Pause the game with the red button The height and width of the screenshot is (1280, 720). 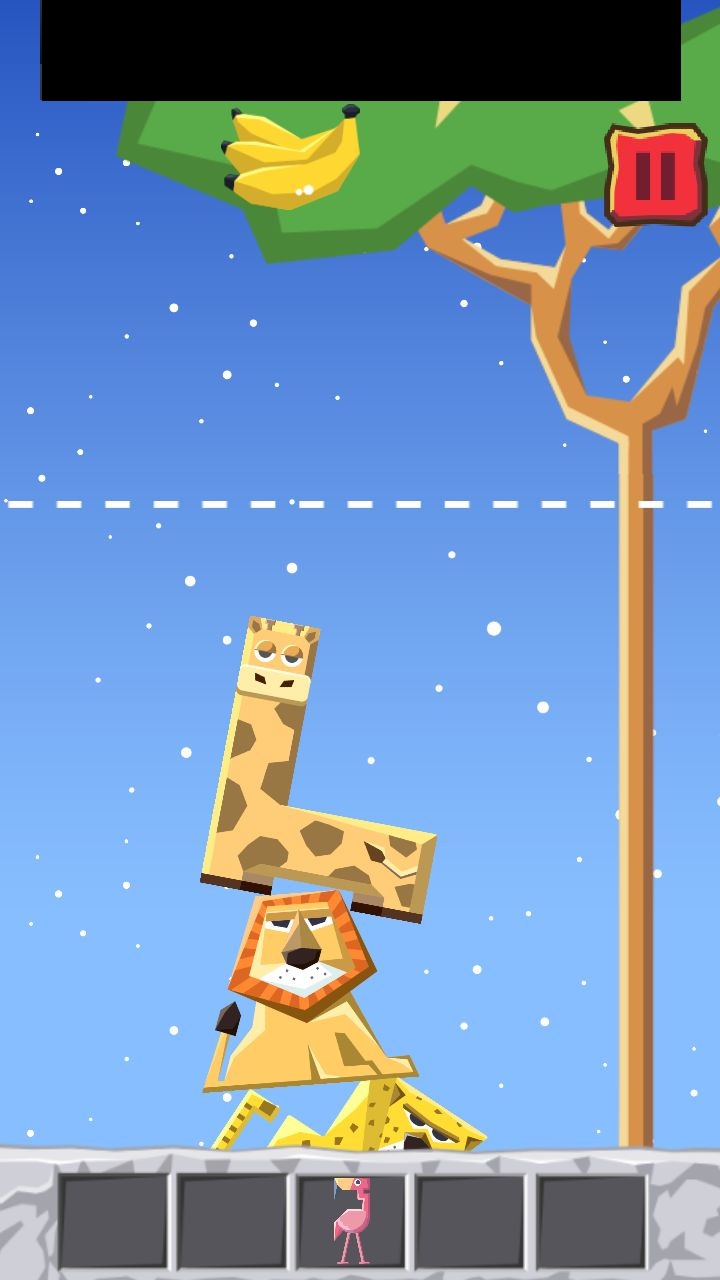tap(656, 175)
